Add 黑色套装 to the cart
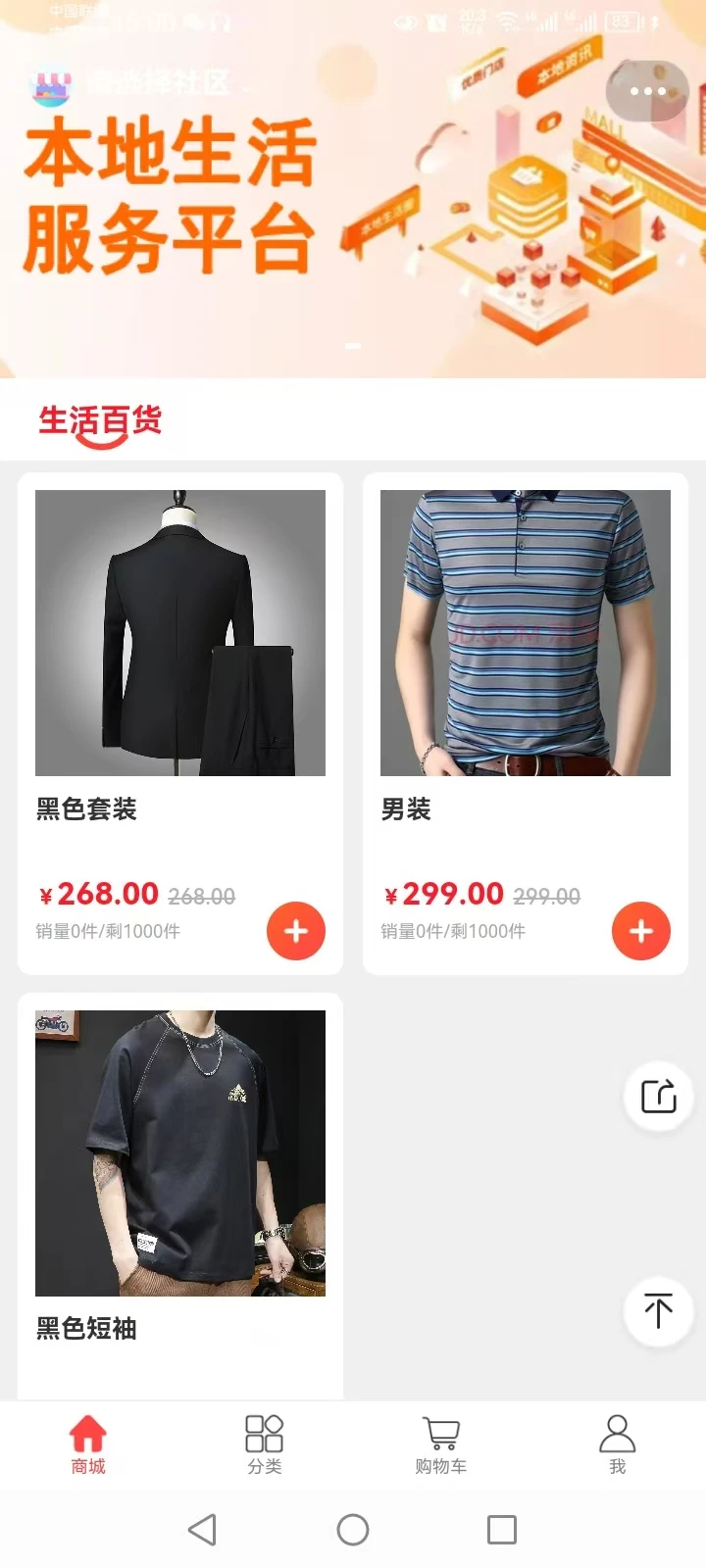706x1568 pixels. 296,931
